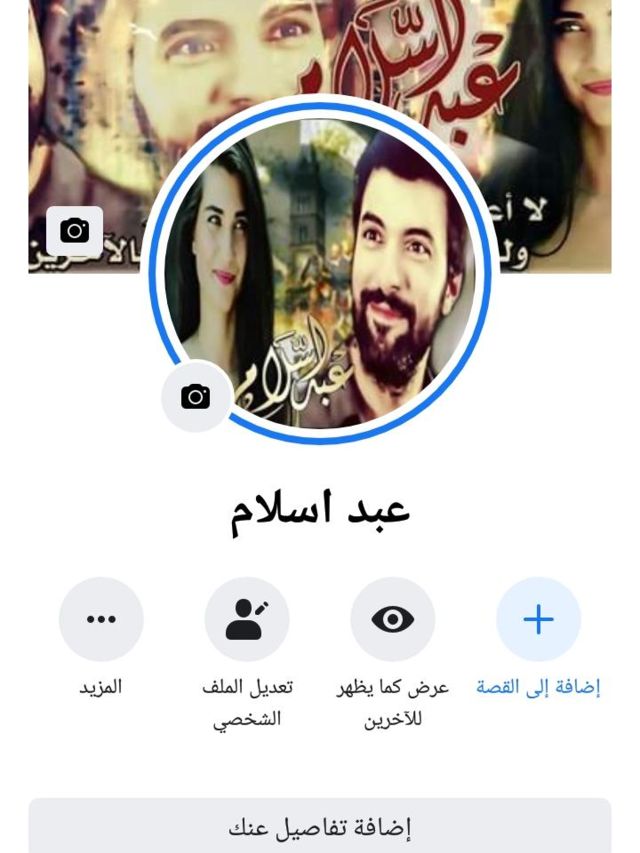Open تعديل الملف الشخصي to edit profile
Screen dimensions: 640x853
pyautogui.click(x=247, y=620)
